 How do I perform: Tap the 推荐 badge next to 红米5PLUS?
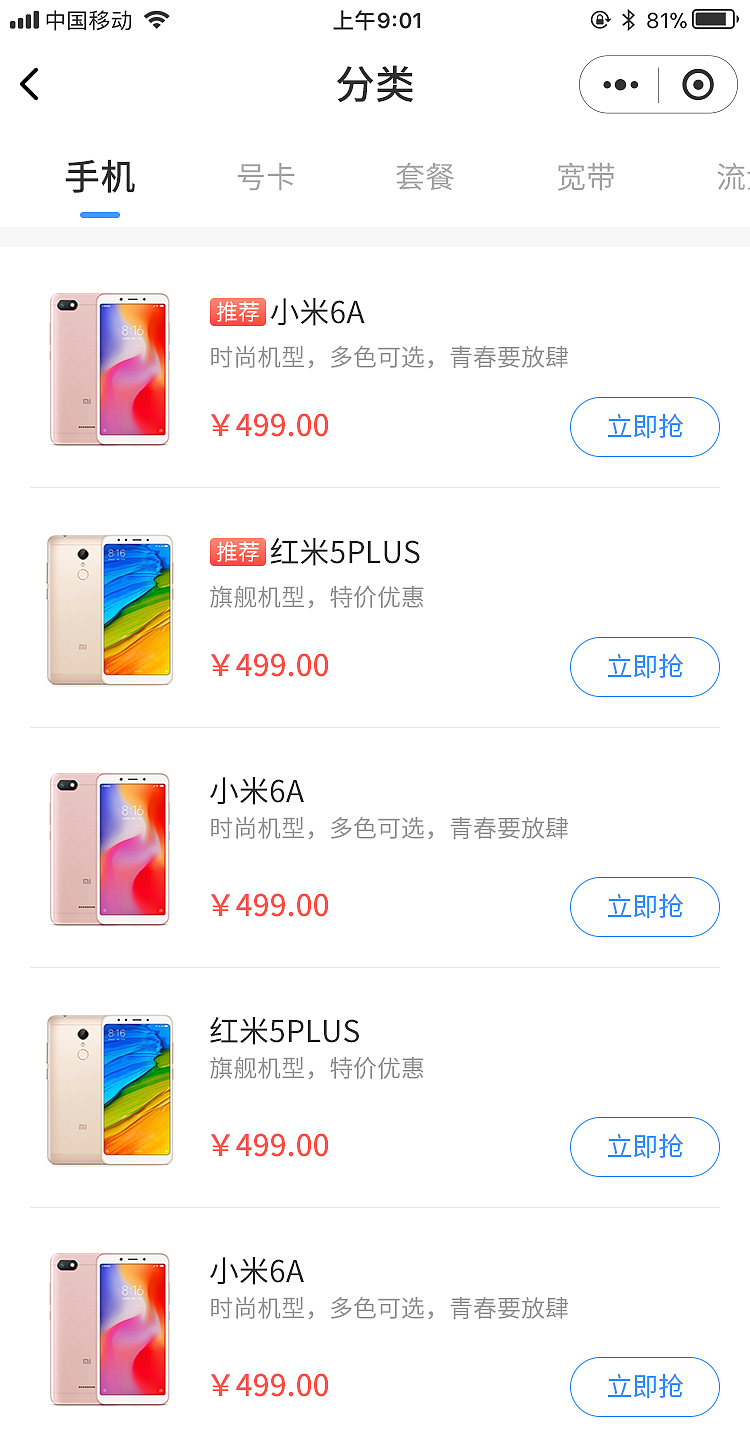[238, 552]
